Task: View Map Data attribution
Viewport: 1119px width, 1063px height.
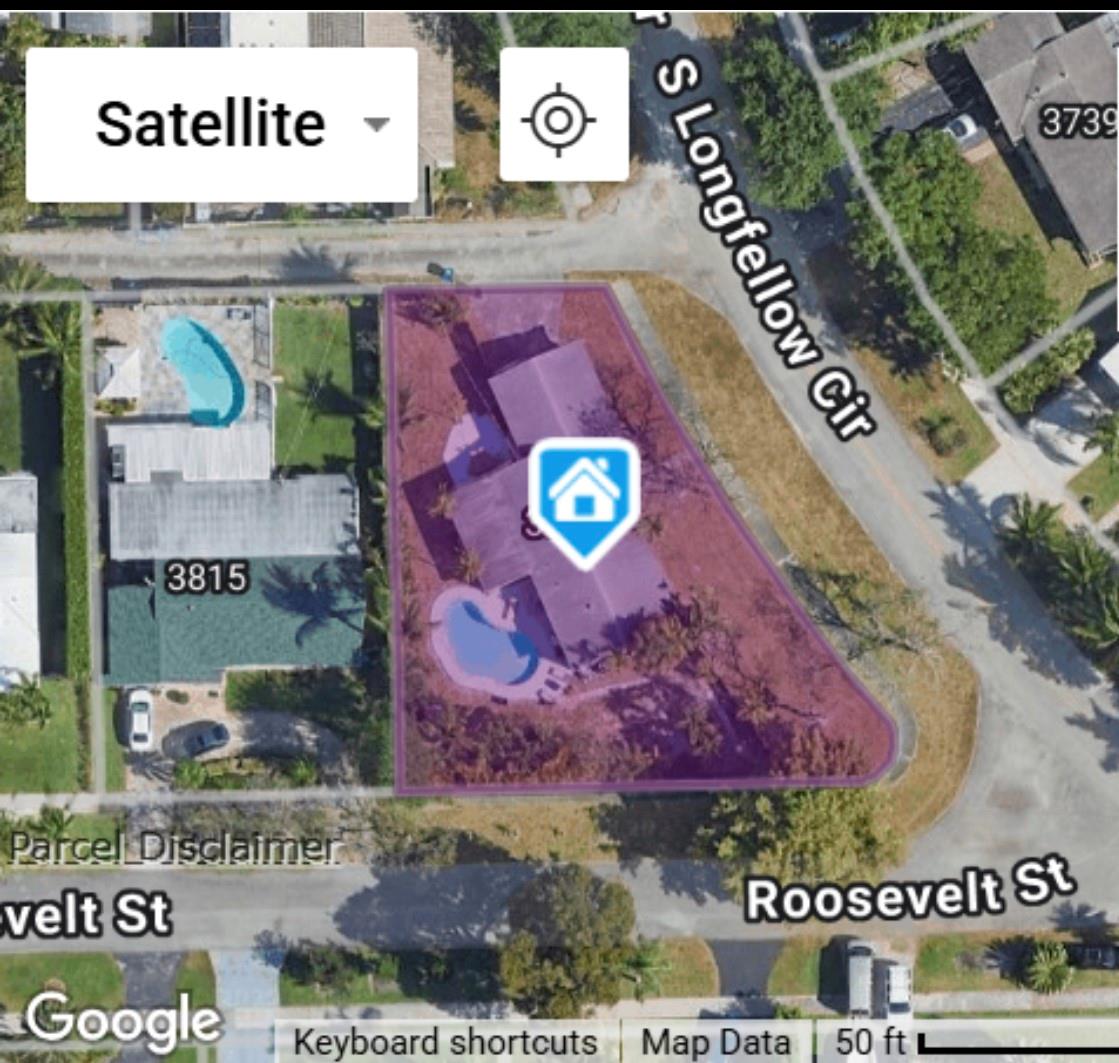Action: tap(715, 1043)
